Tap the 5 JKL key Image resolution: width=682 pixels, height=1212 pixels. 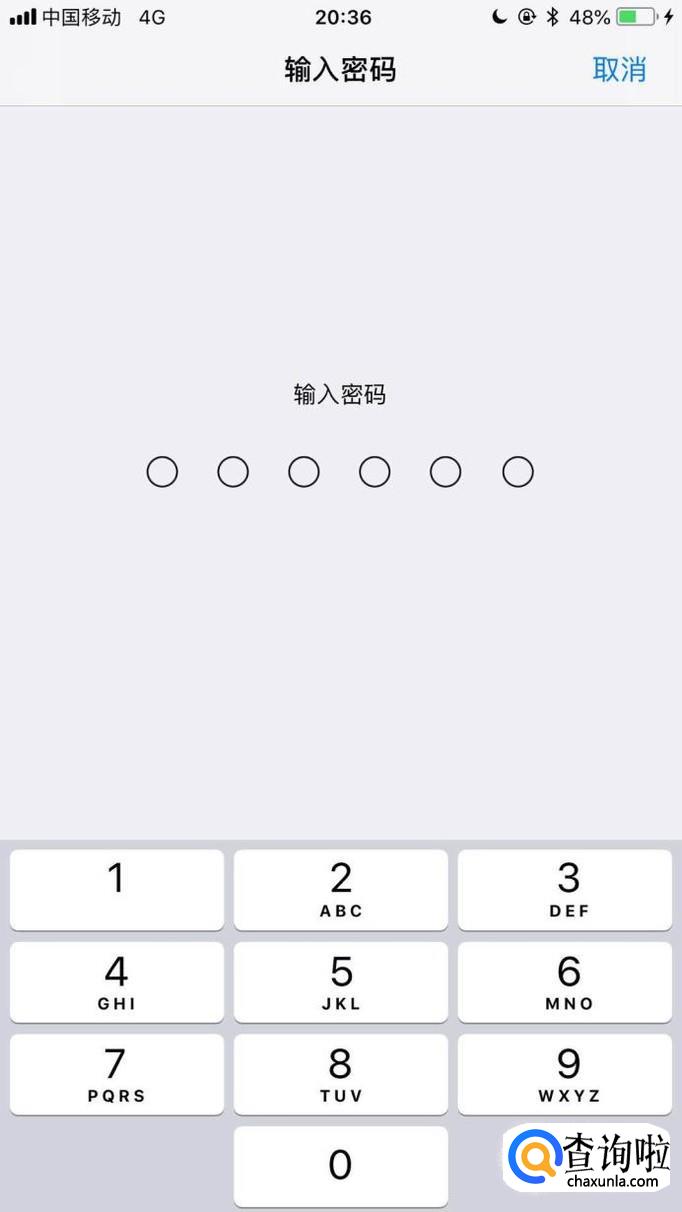[x=341, y=982]
